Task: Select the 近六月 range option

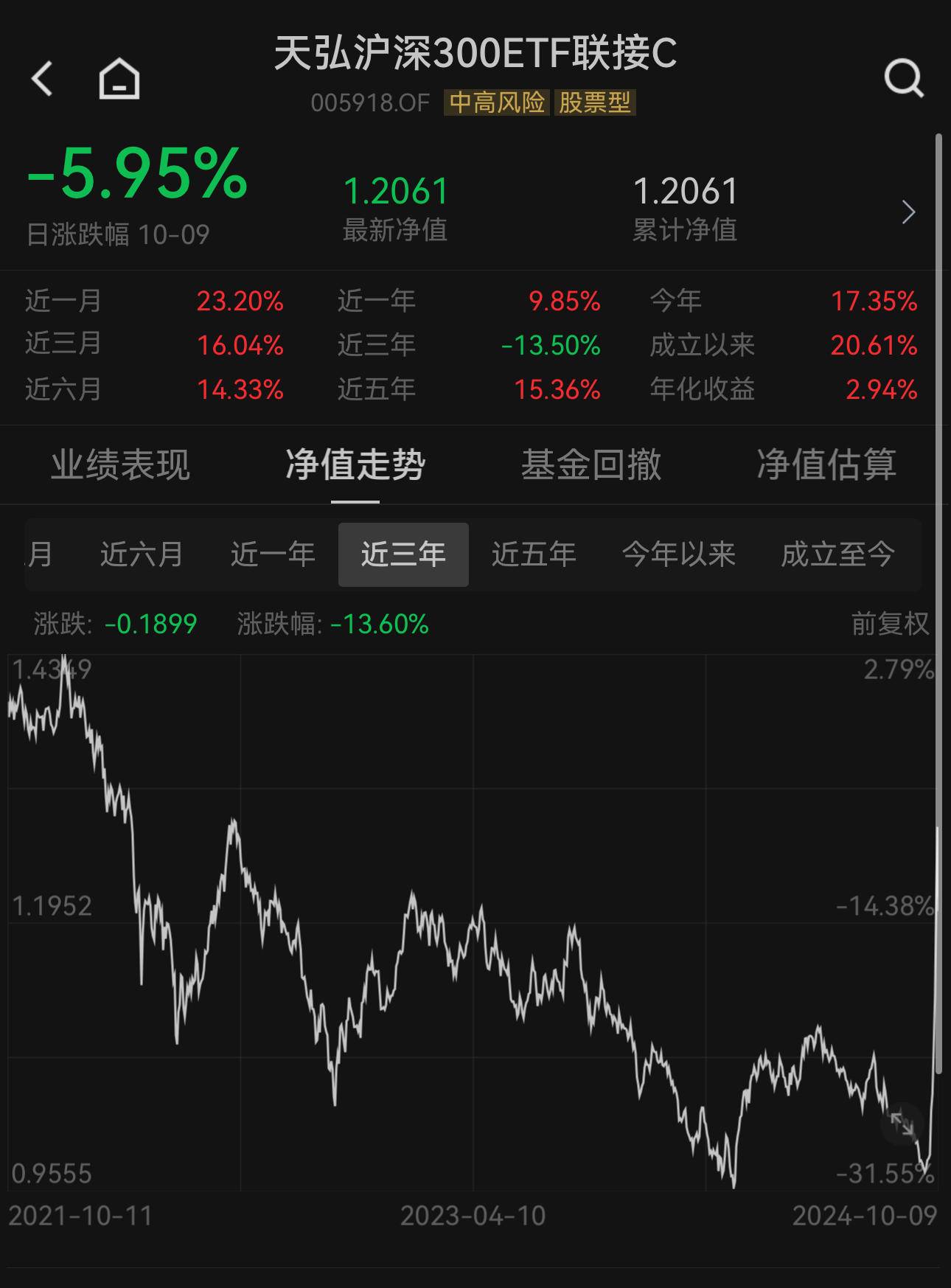Action: [x=142, y=555]
